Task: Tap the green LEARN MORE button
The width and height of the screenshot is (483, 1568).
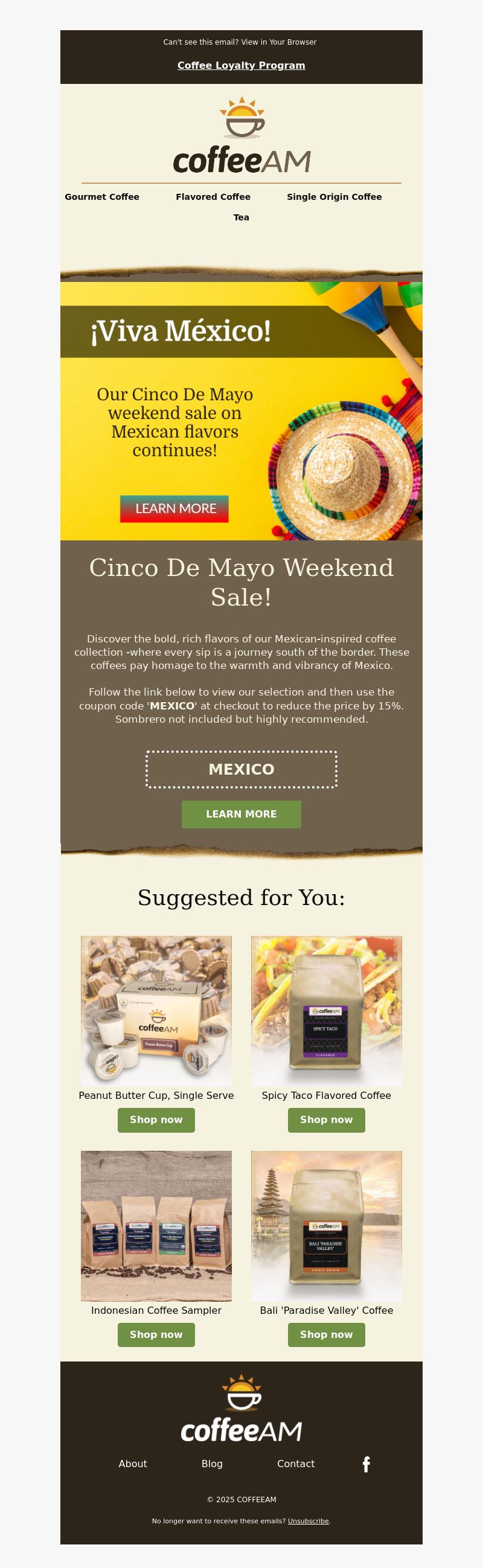Action: [x=241, y=814]
